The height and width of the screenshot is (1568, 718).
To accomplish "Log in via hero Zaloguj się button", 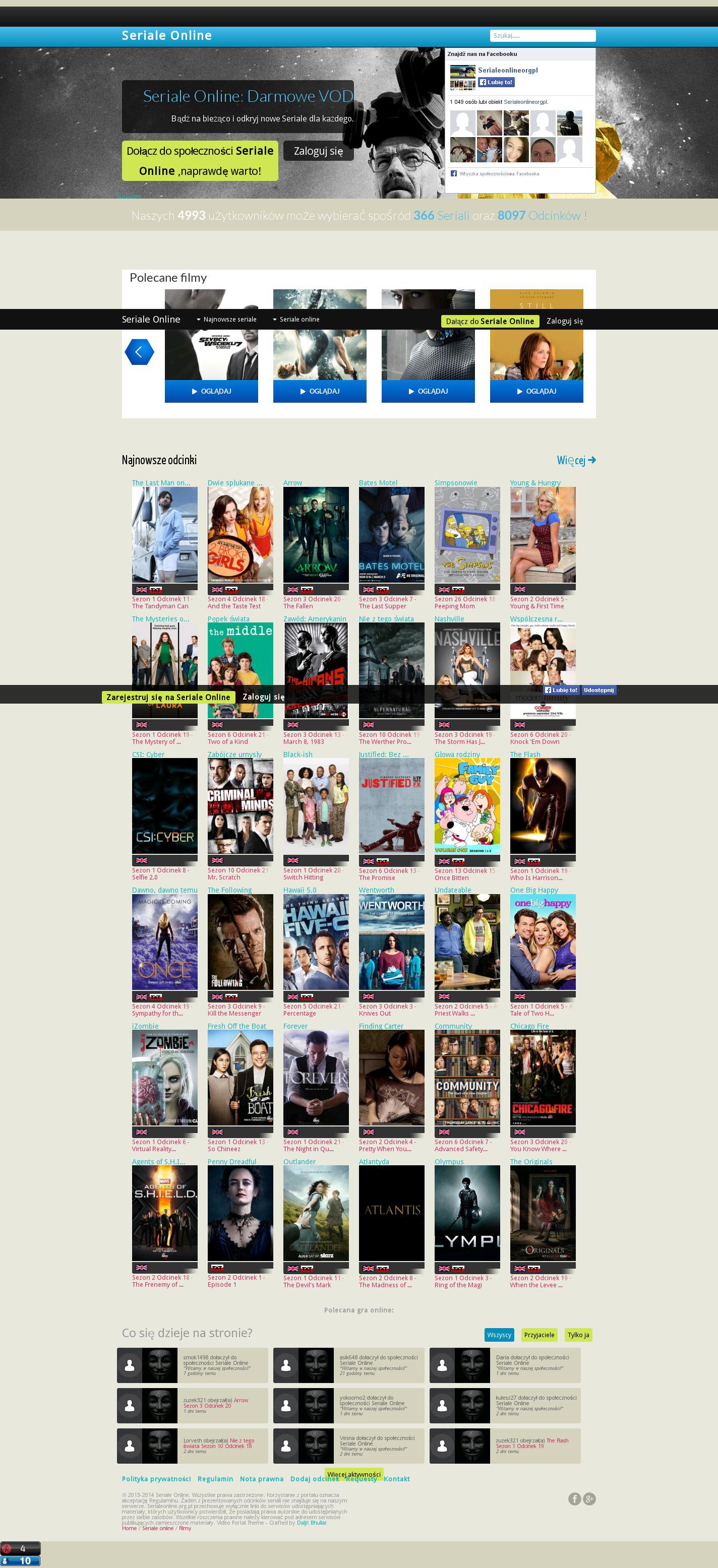I will 318,151.
